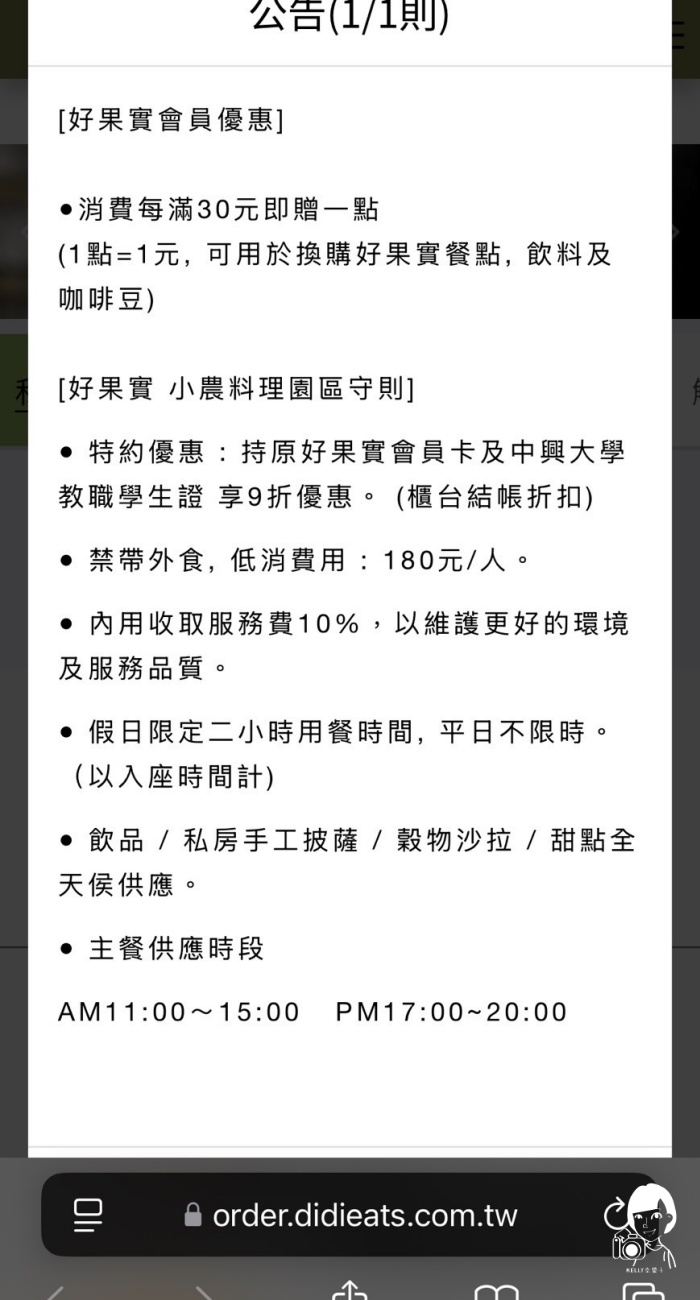This screenshot has width=700, height=1300.
Task: Reload the current web page
Action: (x=614, y=1214)
